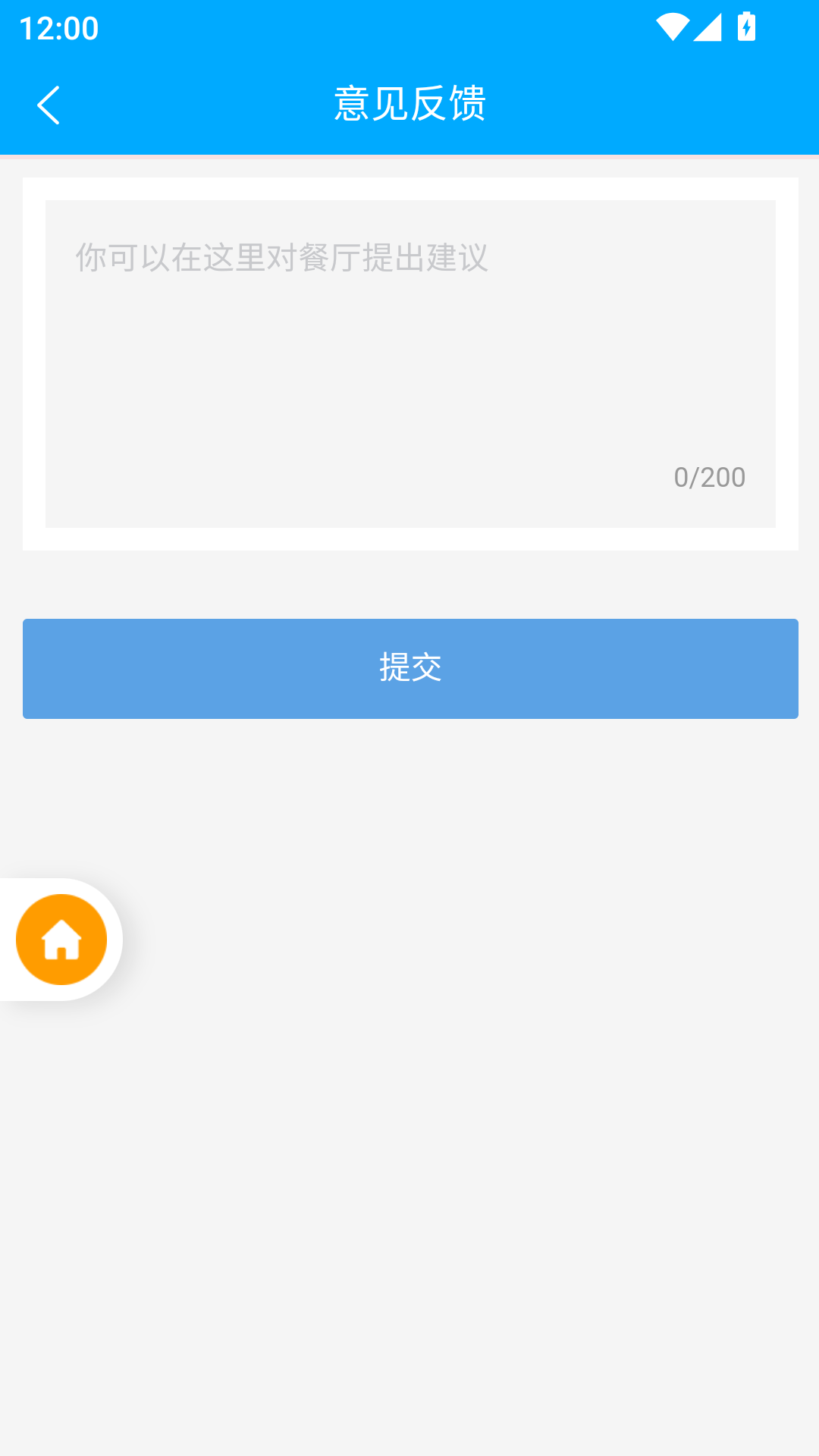Screen dimensions: 819x1456
Task: Go back from the 意见反馈 page
Action: [x=49, y=105]
